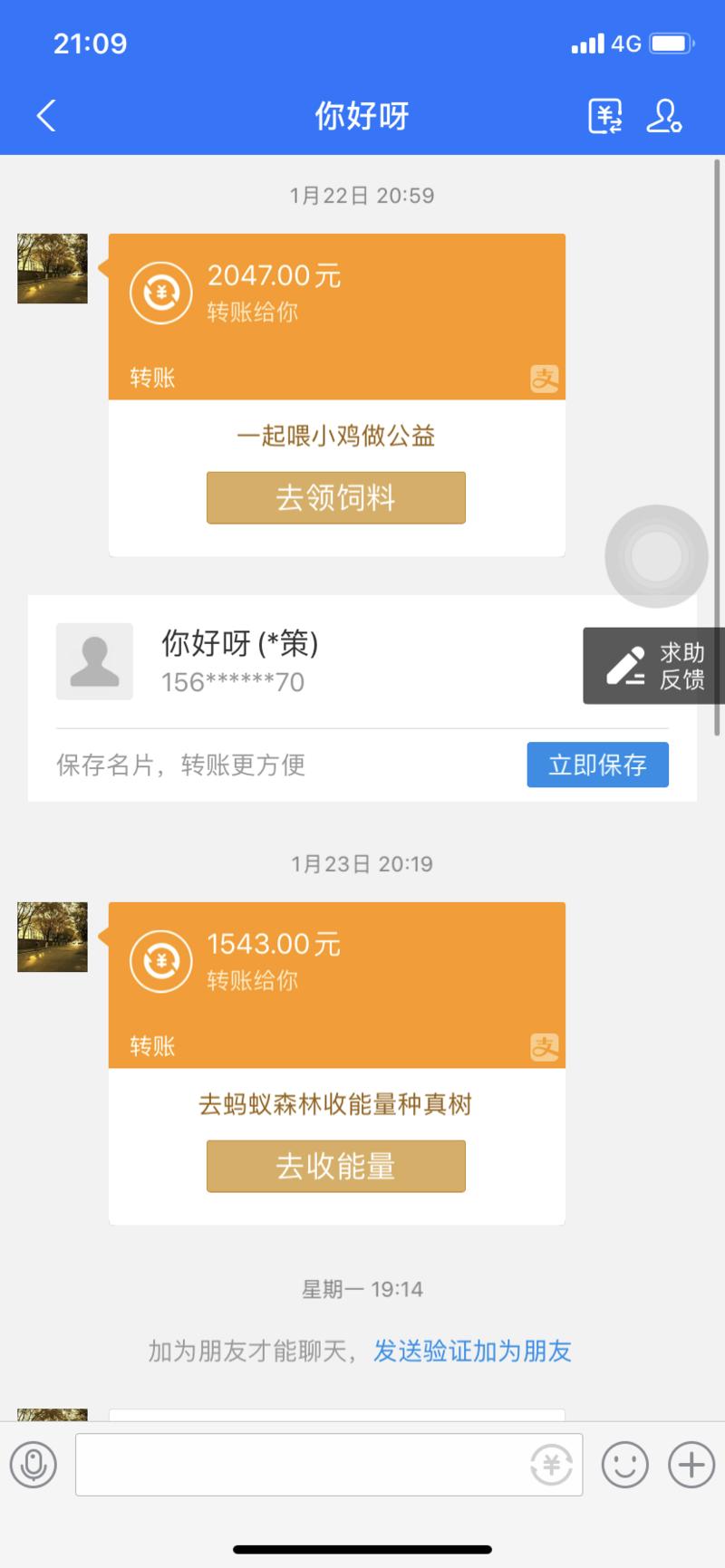The height and width of the screenshot is (1568, 725).
Task: Open the contact profile icon top right
Action: click(x=665, y=116)
